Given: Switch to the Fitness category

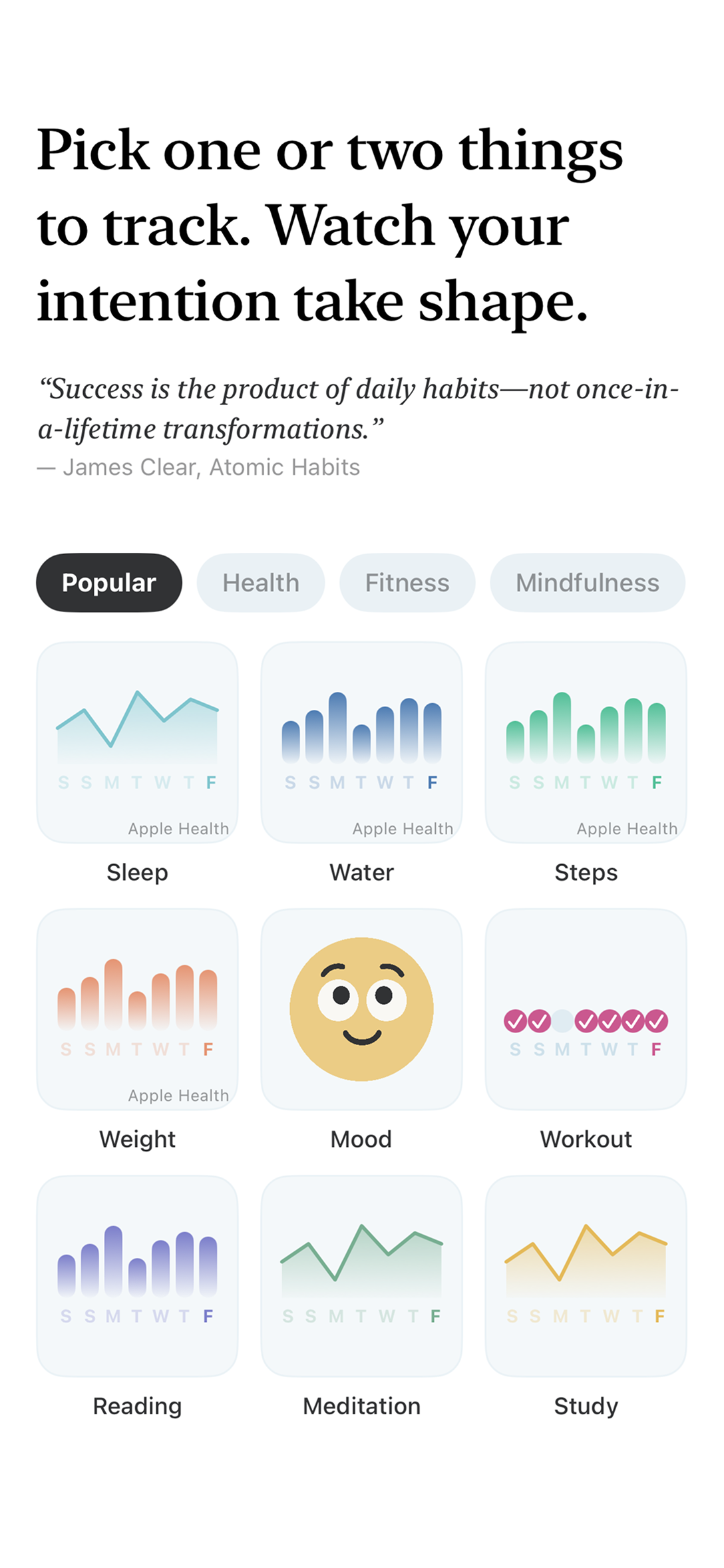Looking at the screenshot, I should coord(407,582).
